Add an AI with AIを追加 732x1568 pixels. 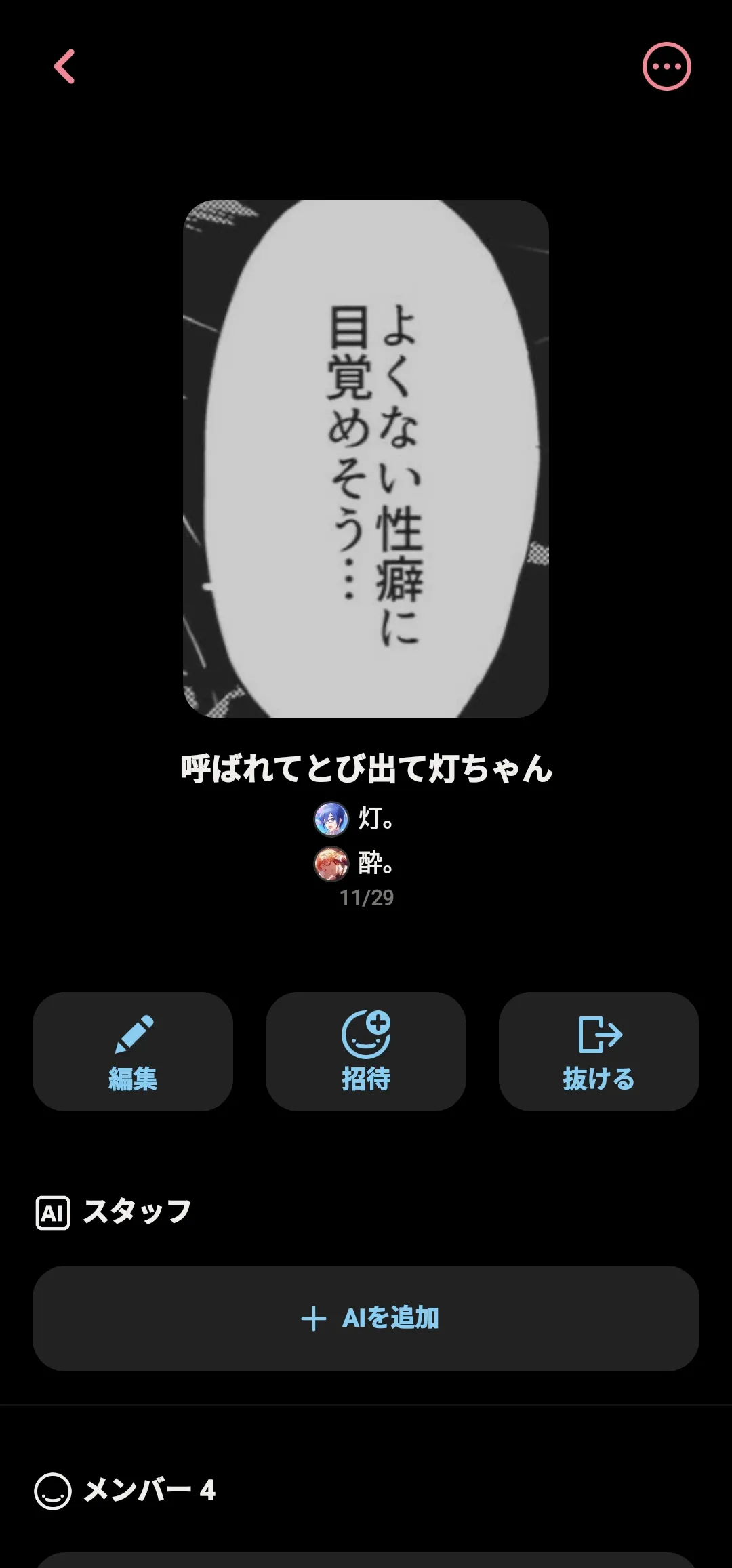pyautogui.click(x=366, y=1318)
